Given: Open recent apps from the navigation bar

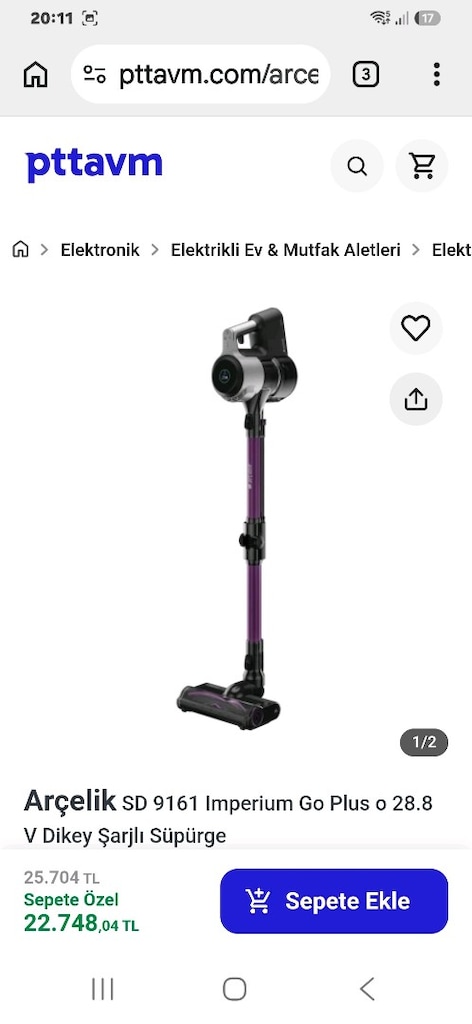Looking at the screenshot, I should 102,989.
